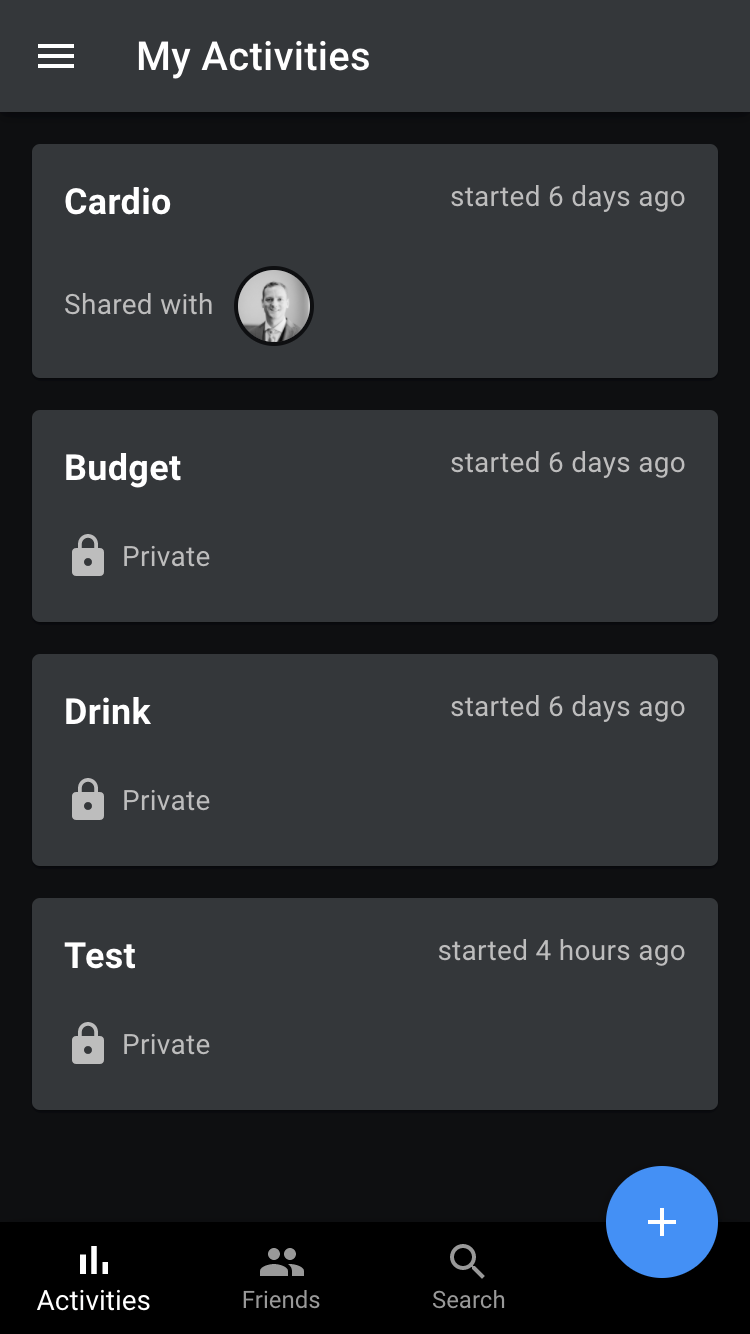The width and height of the screenshot is (750, 1334).
Task: Tap the lock icon on Drink activity
Action: pyautogui.click(x=88, y=799)
